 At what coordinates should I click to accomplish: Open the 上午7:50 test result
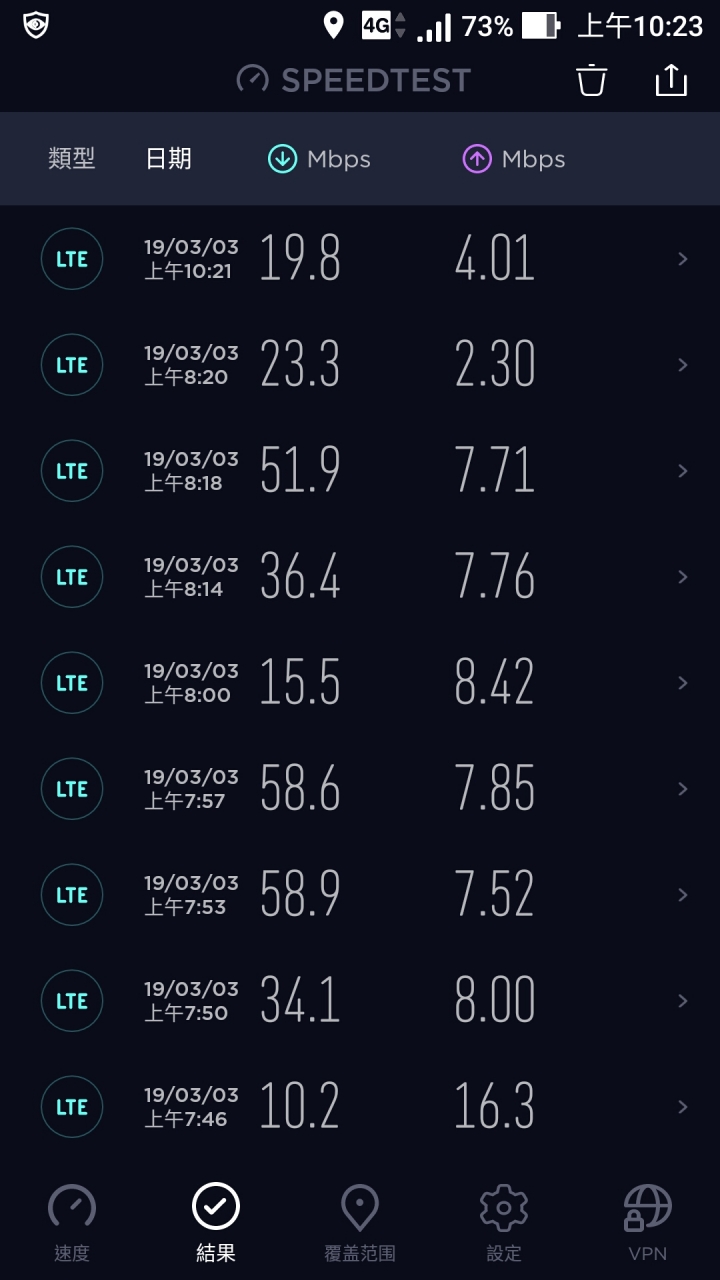(360, 1001)
